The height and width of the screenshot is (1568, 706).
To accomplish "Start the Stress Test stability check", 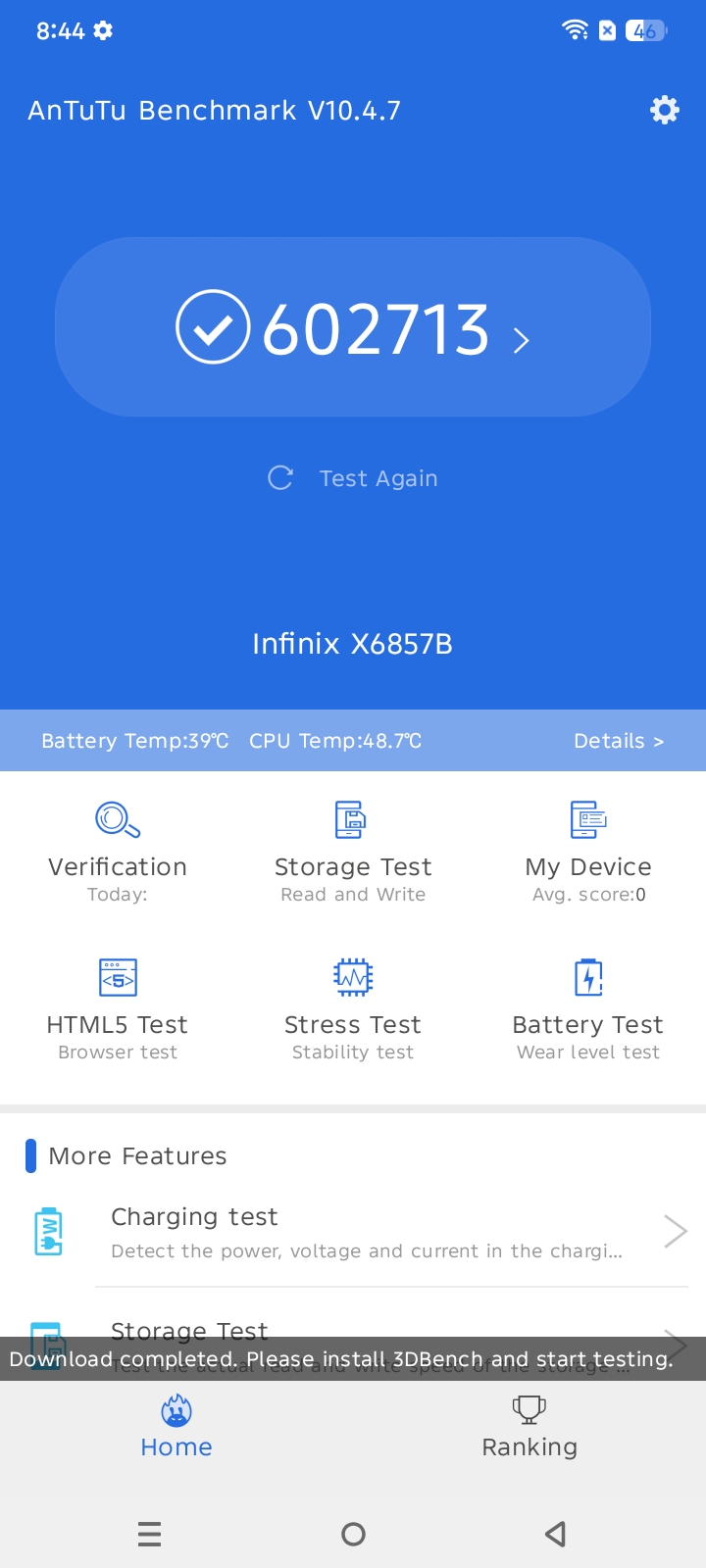I will 352,1000.
